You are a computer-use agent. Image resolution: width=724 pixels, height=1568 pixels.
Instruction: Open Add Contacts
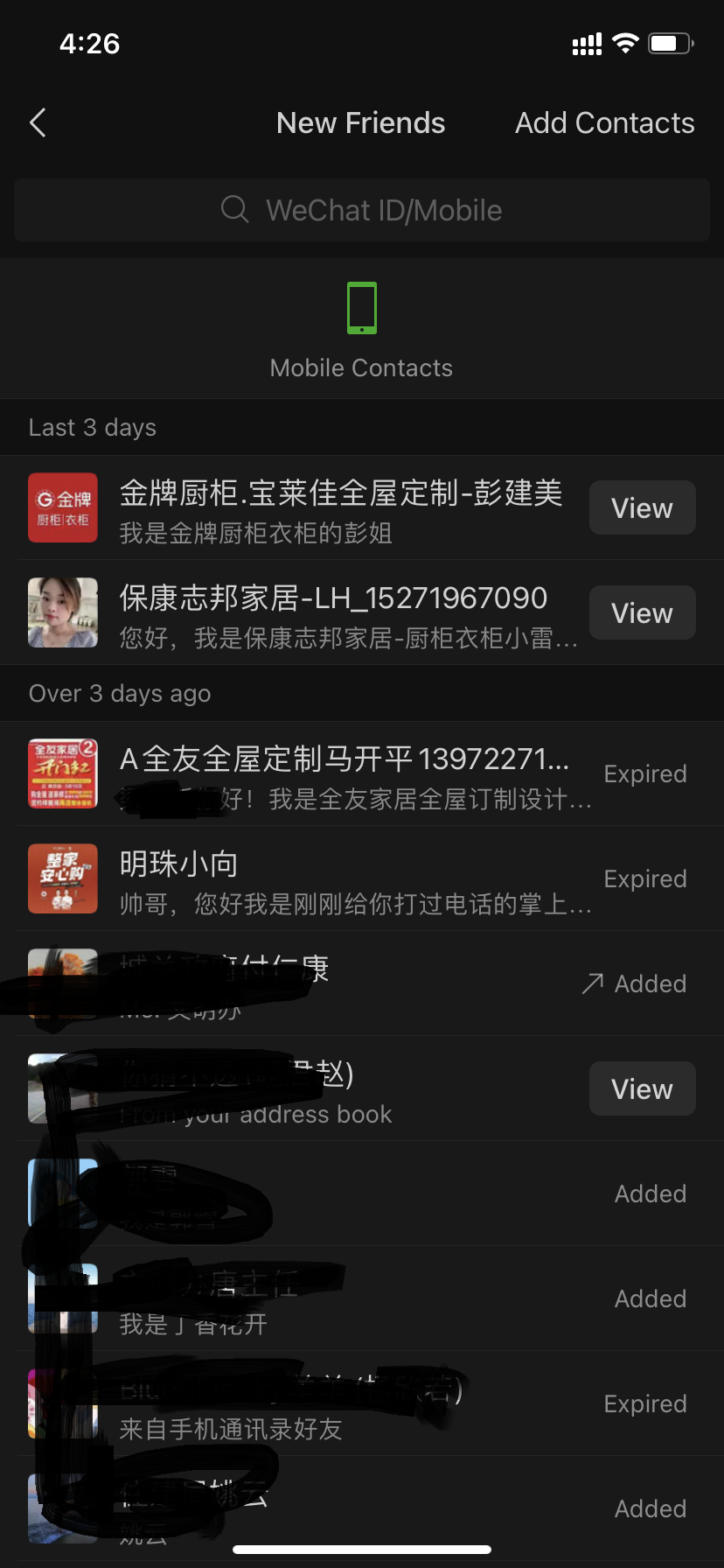(x=604, y=123)
